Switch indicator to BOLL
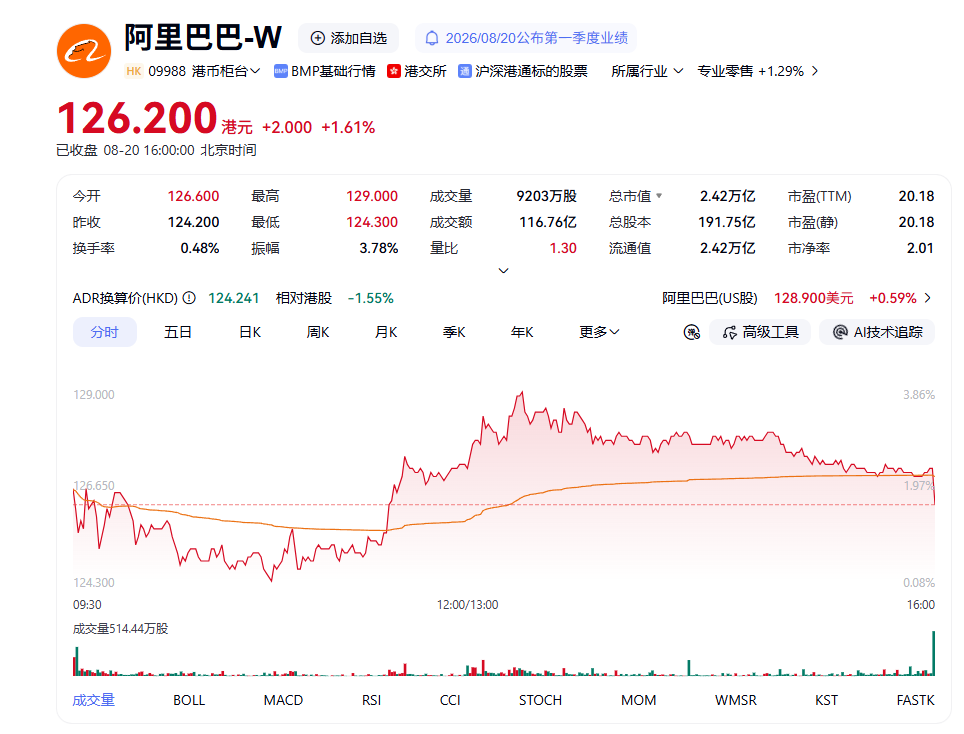Screen dimensions: 964x734 189,700
